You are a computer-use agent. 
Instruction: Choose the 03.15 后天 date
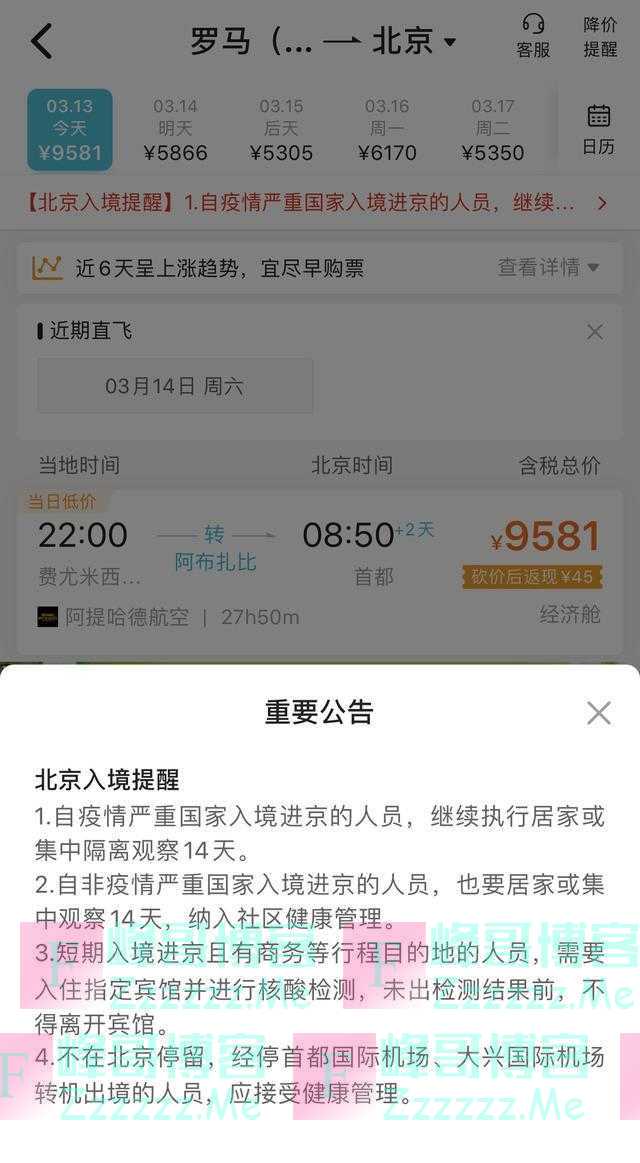[x=281, y=130]
